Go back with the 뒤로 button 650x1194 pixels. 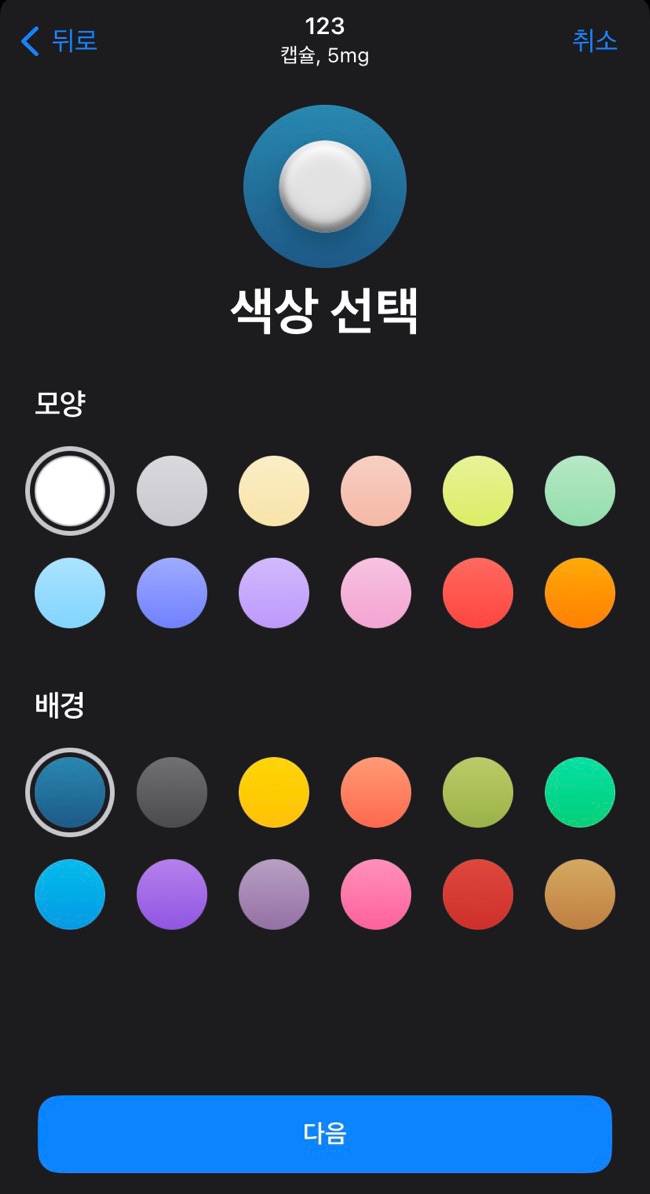(59, 40)
